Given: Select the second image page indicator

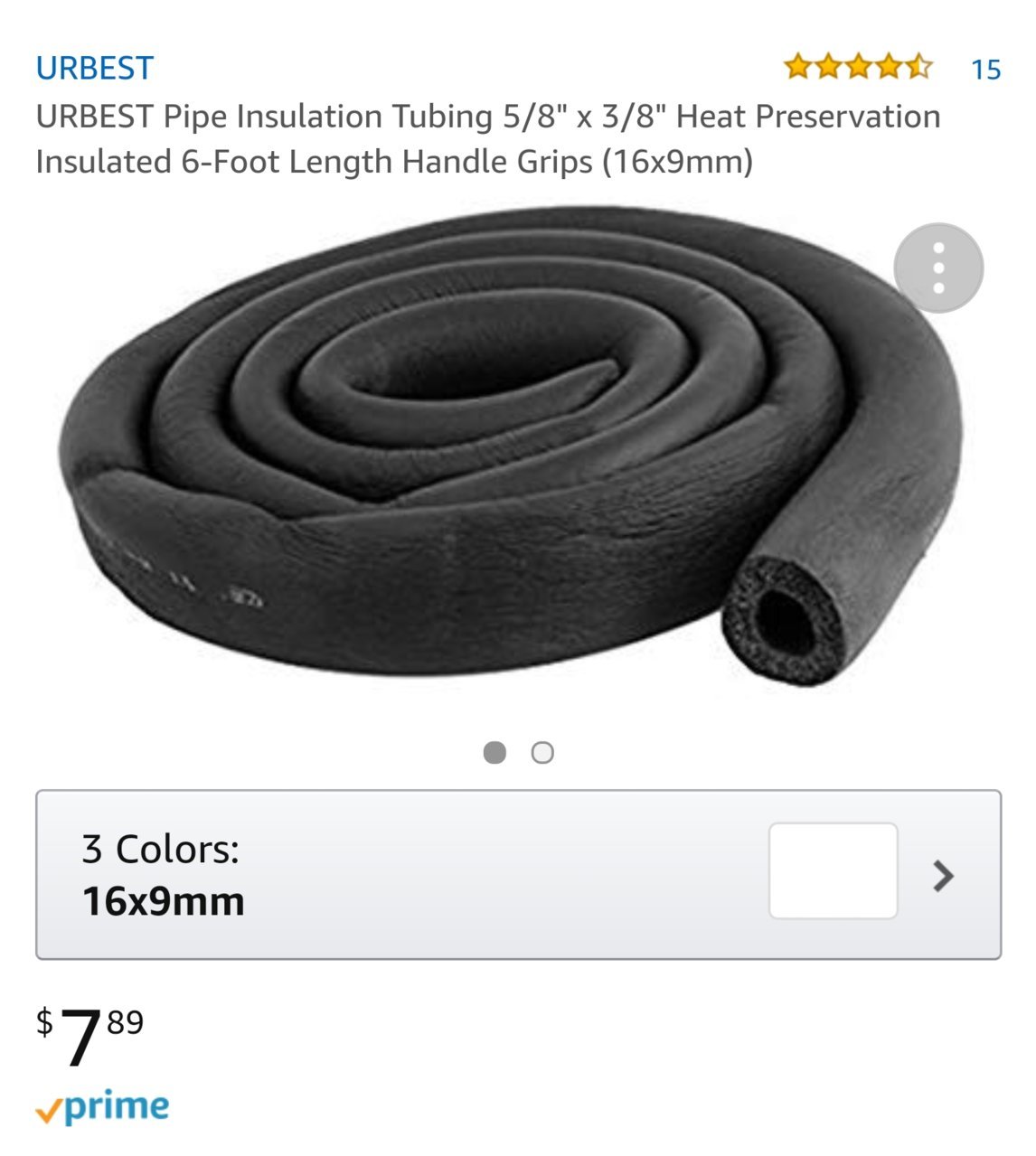Looking at the screenshot, I should coord(542,752).
